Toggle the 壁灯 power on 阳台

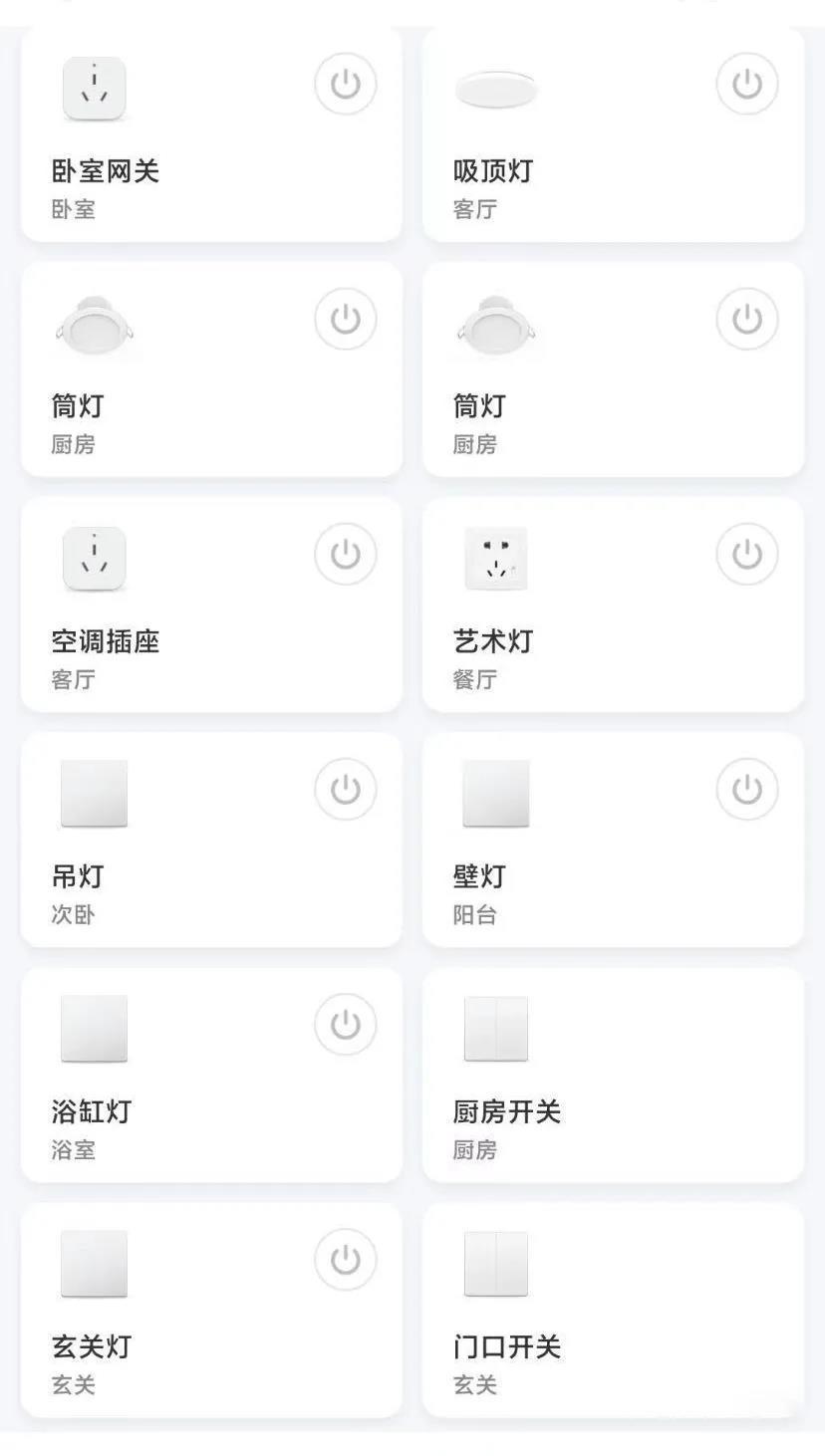pyautogui.click(x=746, y=790)
